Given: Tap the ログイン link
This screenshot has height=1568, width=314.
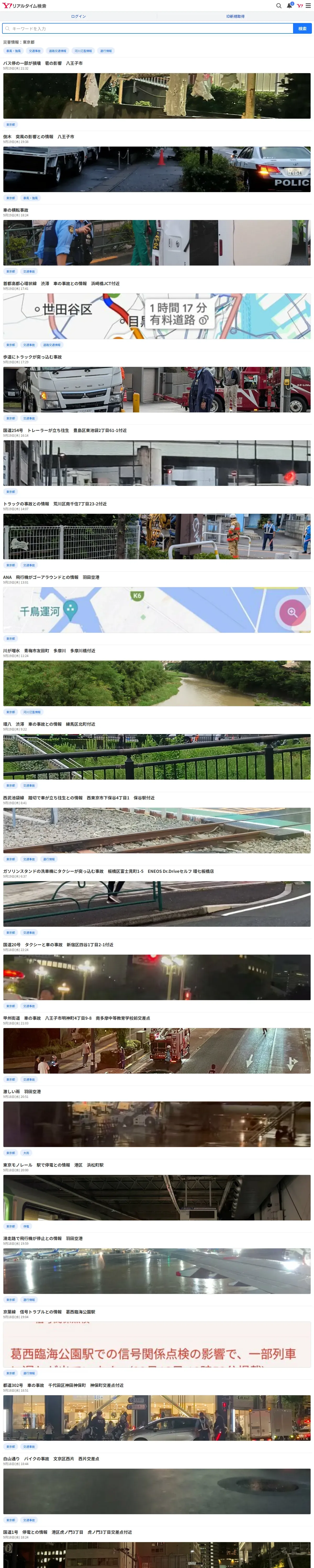Looking at the screenshot, I should tap(78, 16).
